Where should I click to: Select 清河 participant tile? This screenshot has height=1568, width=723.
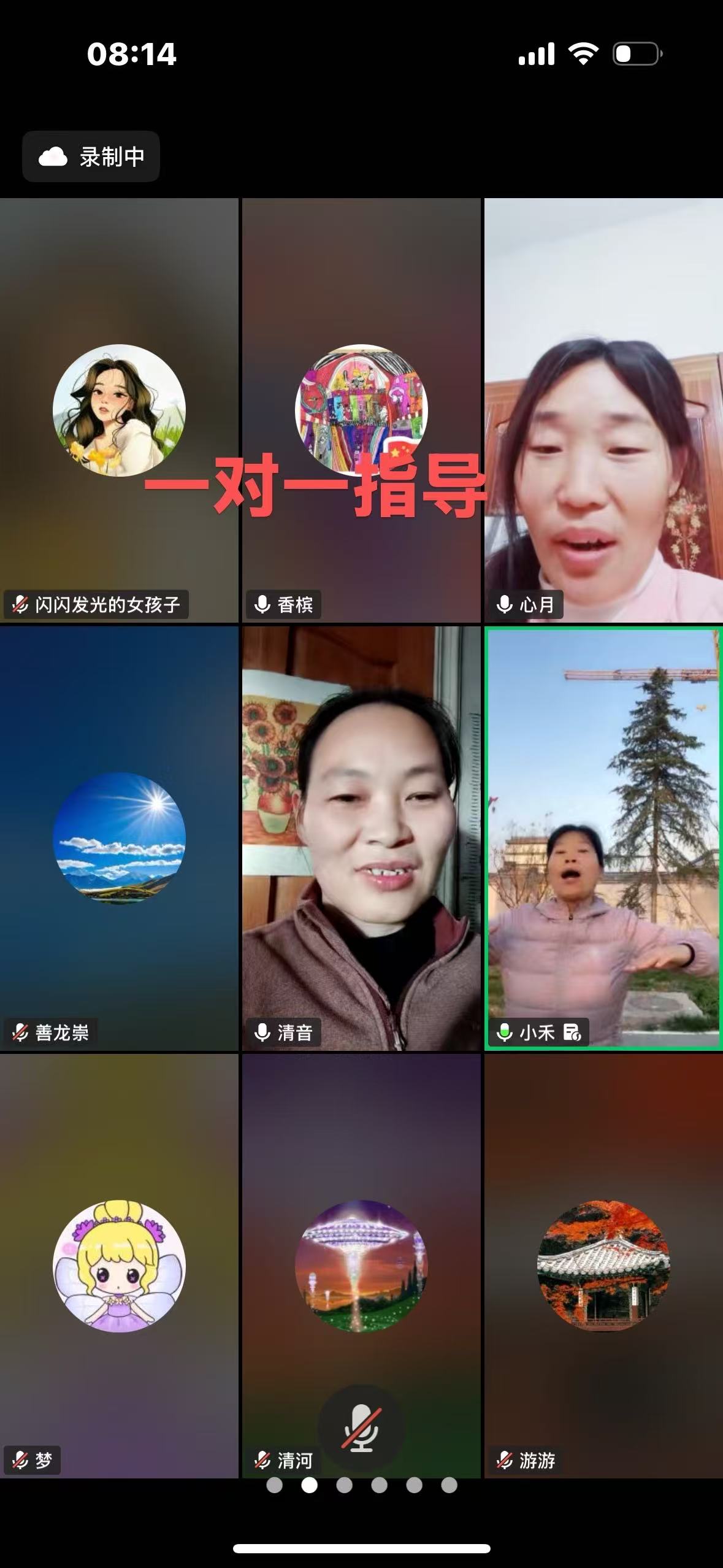pos(361,1266)
